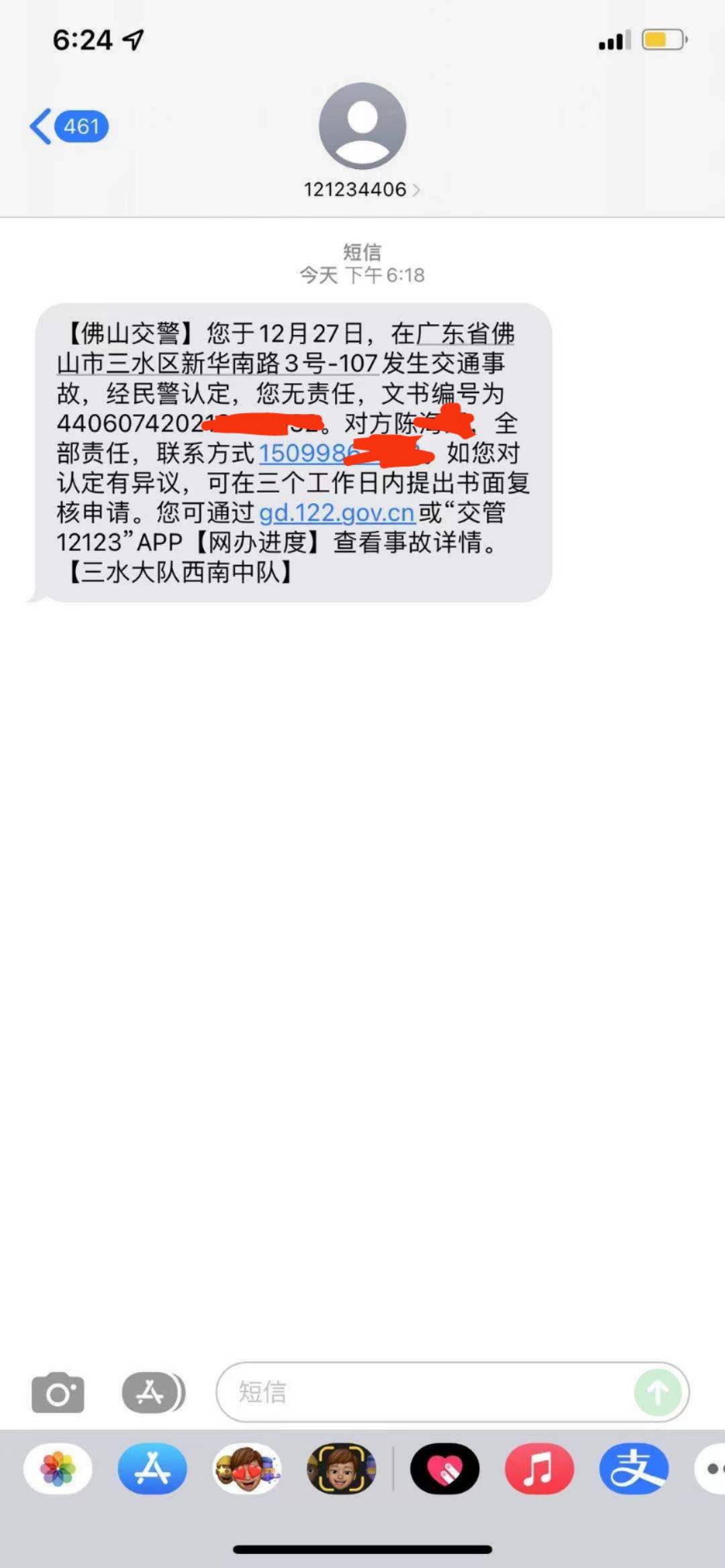The image size is (725, 1568).
Task: Open the Music app in the app strip
Action: tap(539, 1469)
